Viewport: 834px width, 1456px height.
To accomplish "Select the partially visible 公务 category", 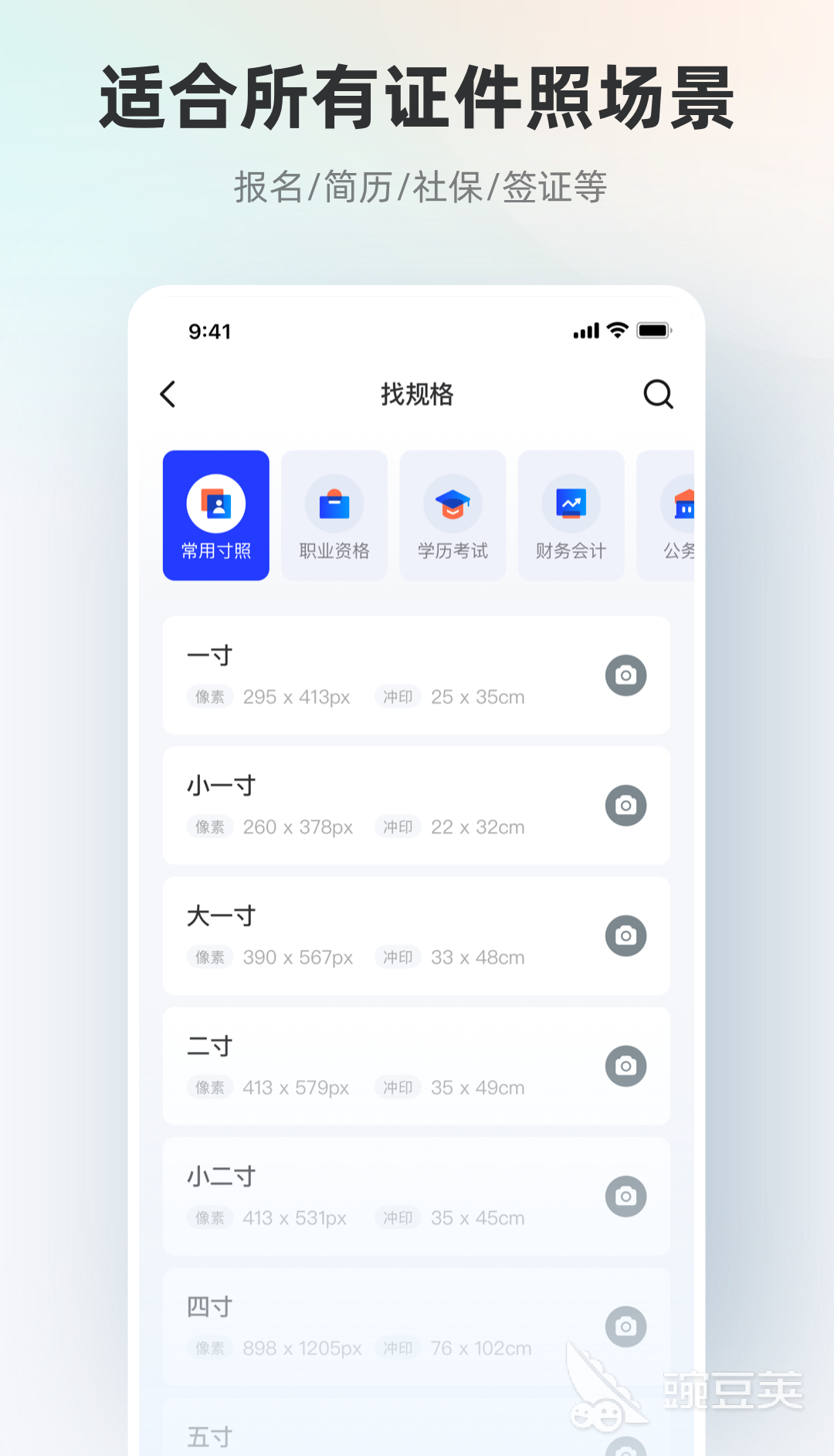I will click(x=680, y=514).
